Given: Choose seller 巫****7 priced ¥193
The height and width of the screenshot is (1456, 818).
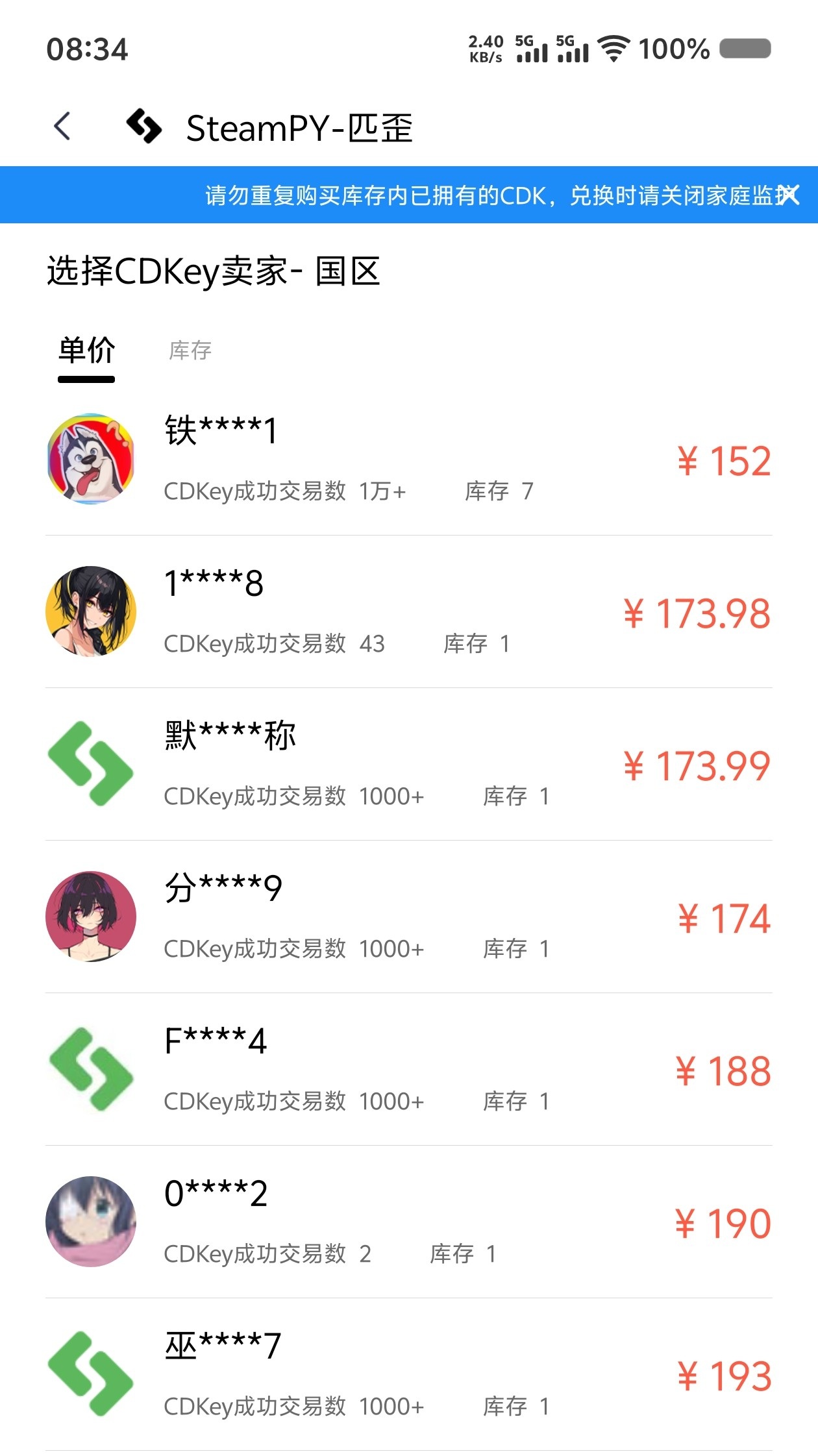Looking at the screenshot, I should click(x=409, y=1375).
